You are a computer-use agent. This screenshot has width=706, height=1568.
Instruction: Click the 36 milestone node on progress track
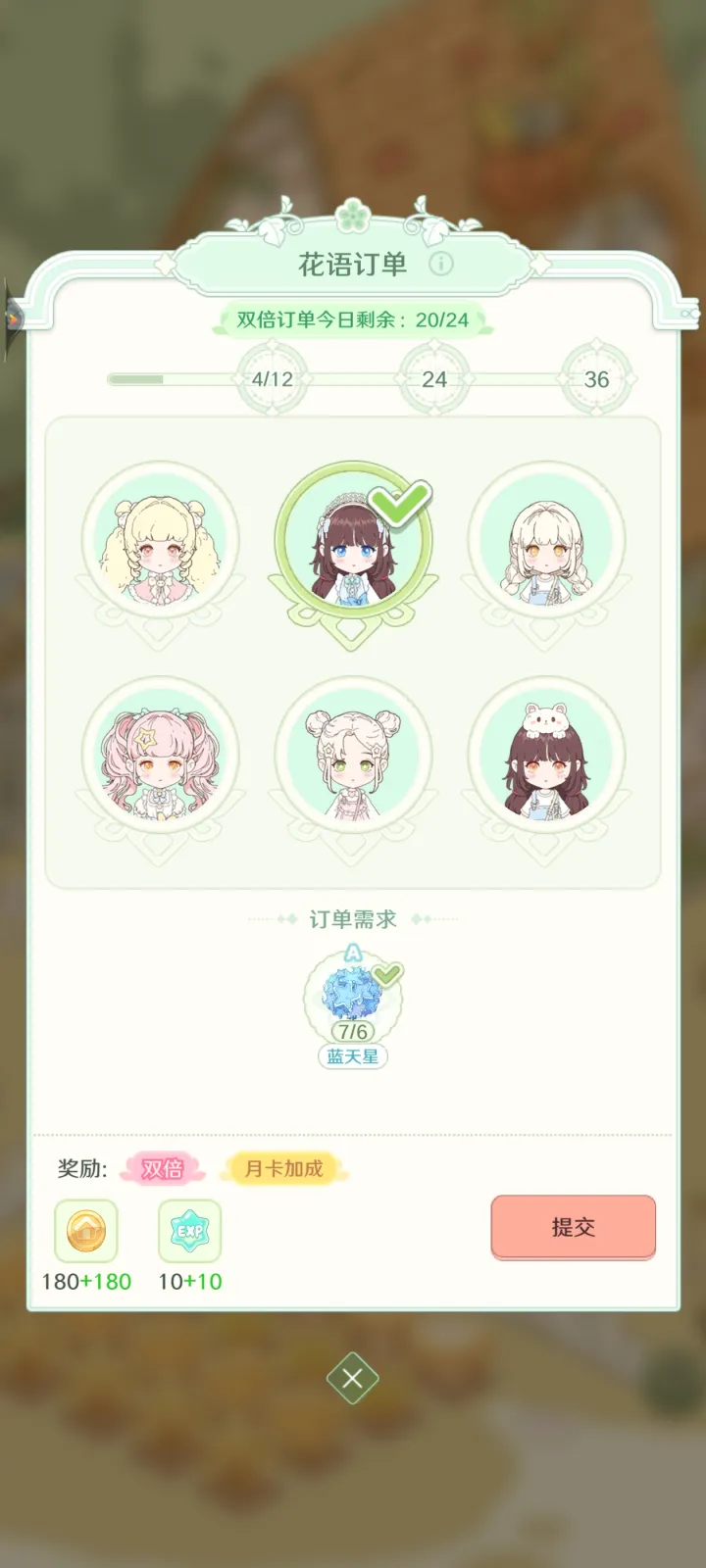tap(595, 377)
